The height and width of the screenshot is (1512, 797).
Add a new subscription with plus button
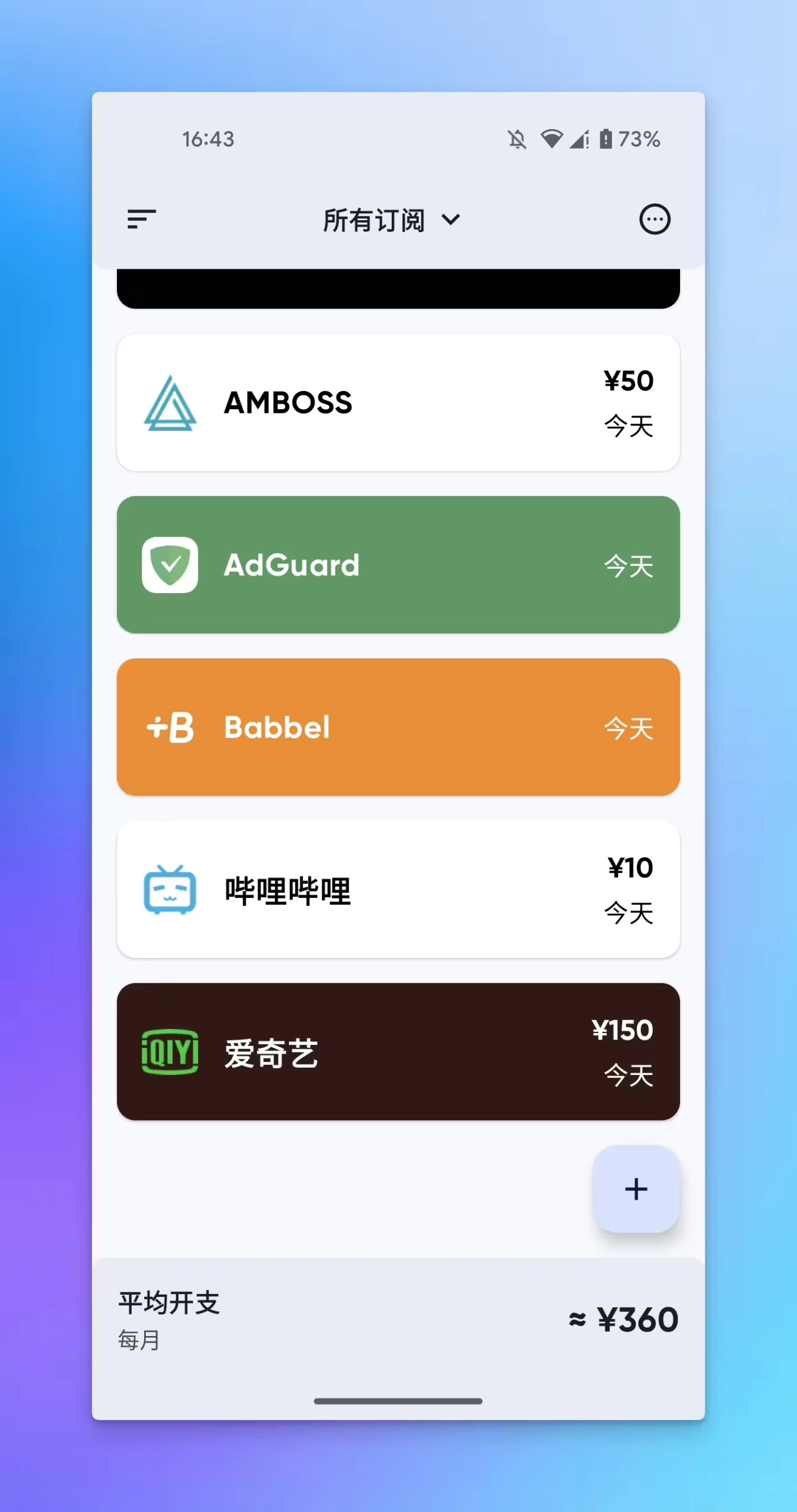click(636, 1189)
